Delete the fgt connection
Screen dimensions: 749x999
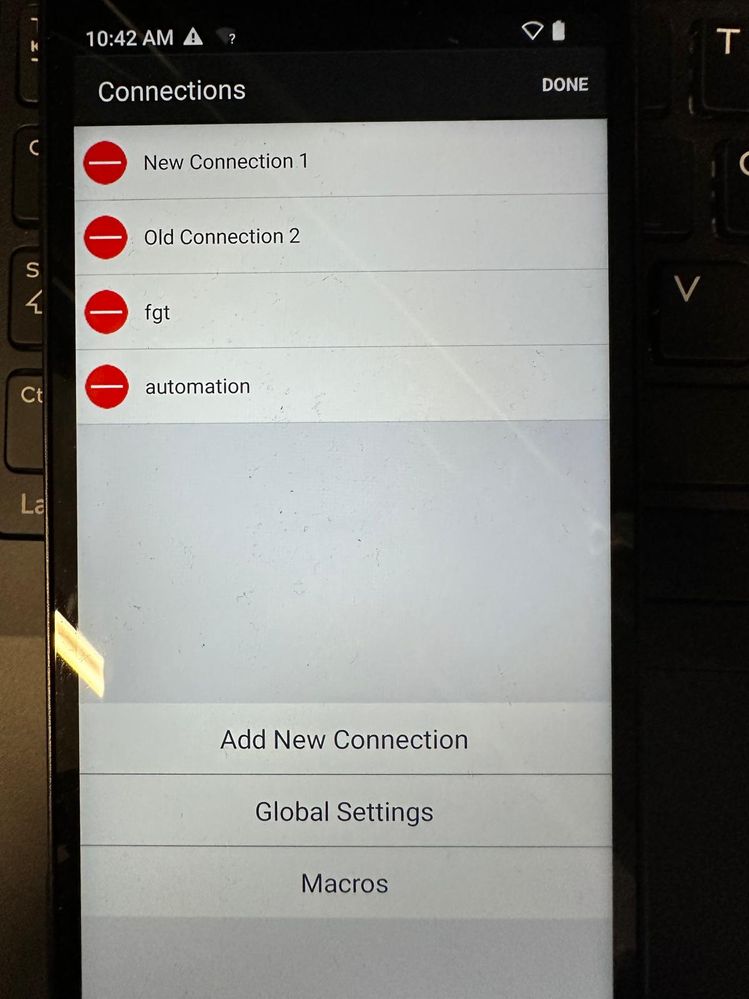click(x=106, y=312)
